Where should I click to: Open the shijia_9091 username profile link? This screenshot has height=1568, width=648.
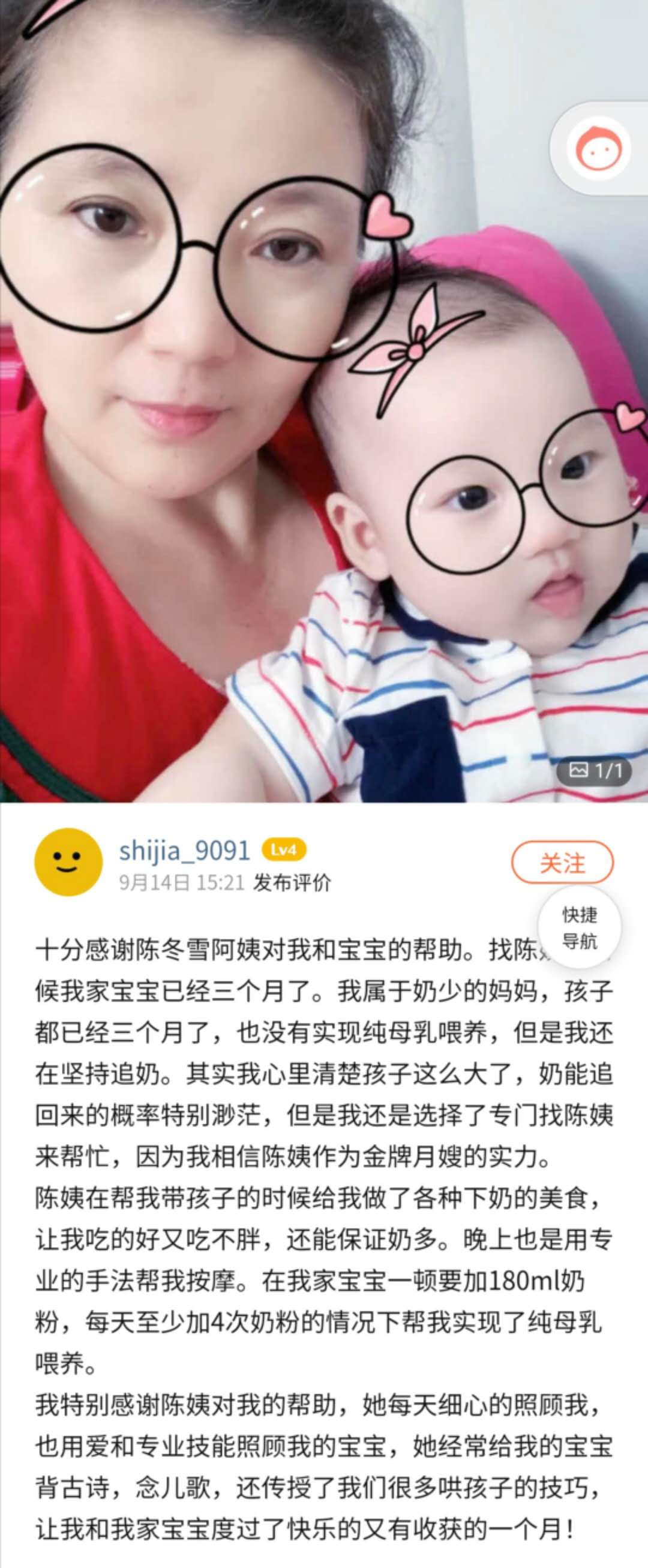tap(185, 851)
